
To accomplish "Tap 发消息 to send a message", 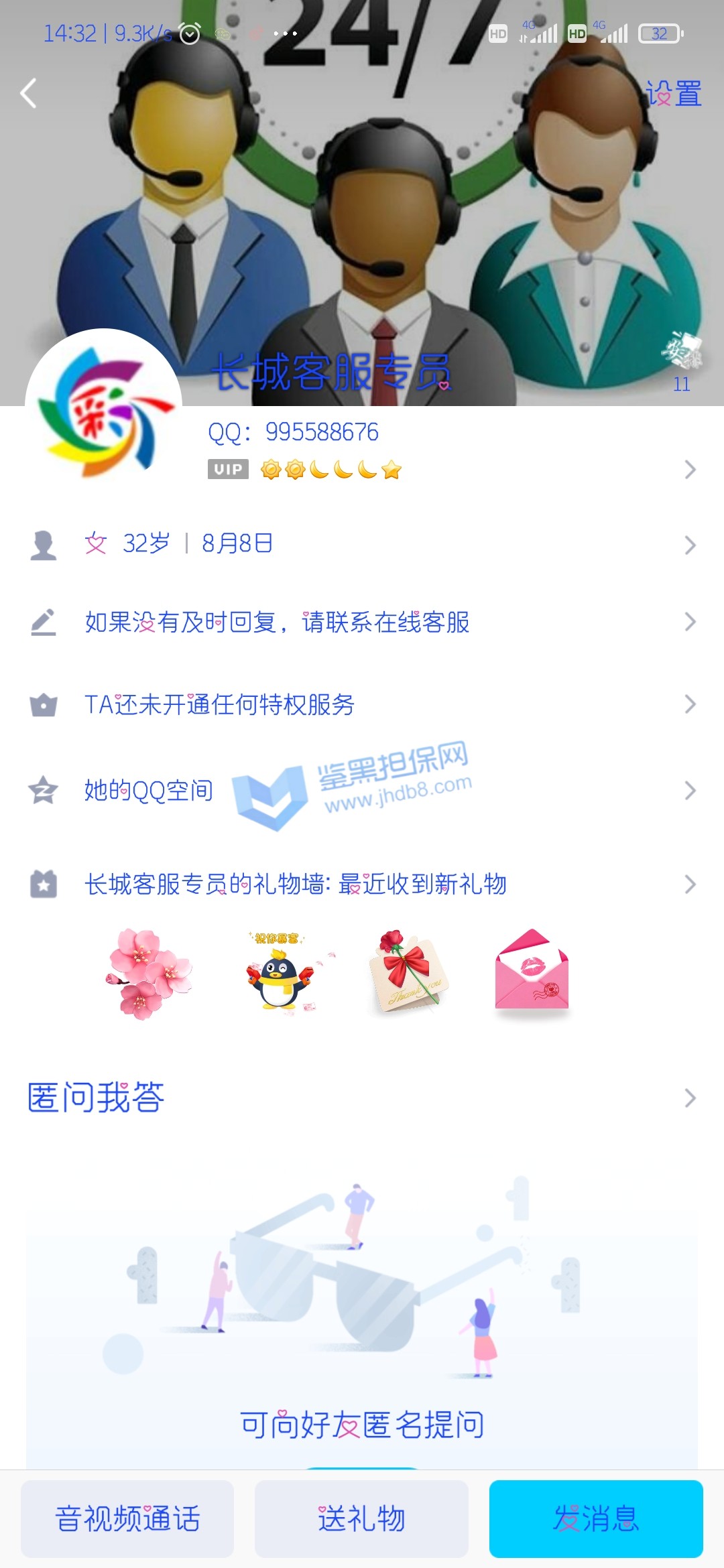I will click(x=596, y=1518).
